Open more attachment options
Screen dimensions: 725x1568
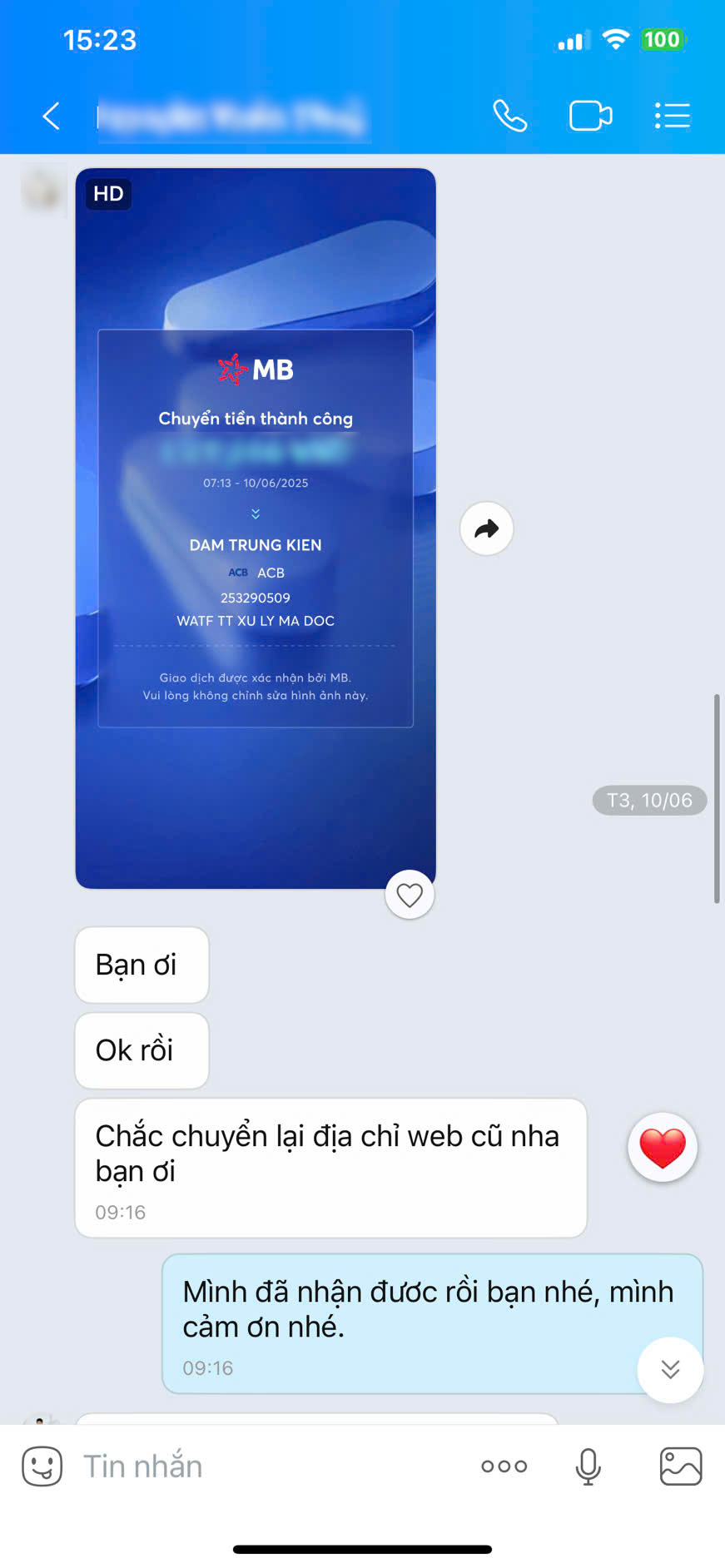pyautogui.click(x=504, y=1466)
